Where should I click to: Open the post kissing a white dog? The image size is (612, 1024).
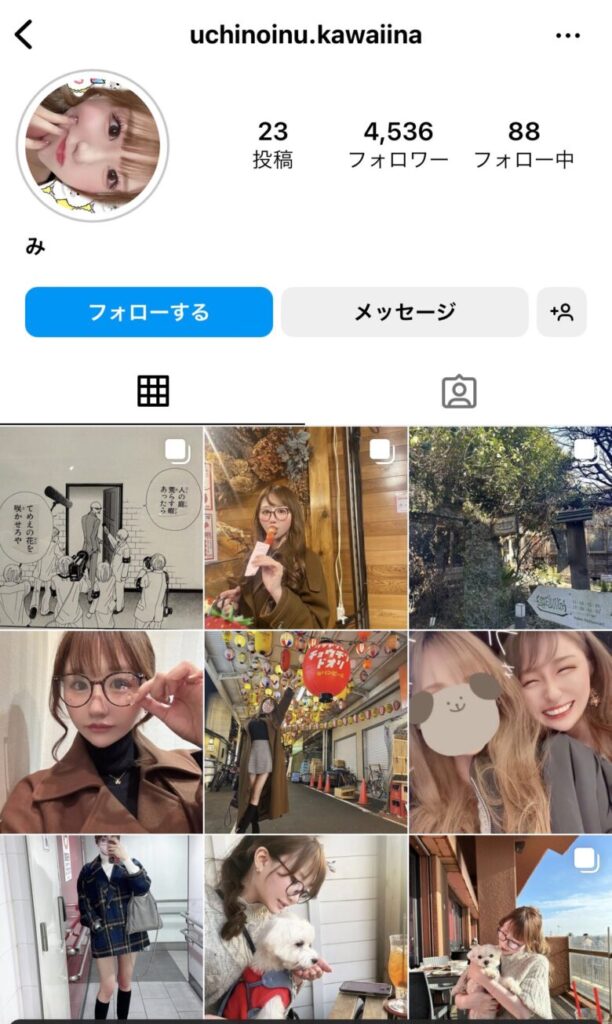pyautogui.click(x=306, y=927)
